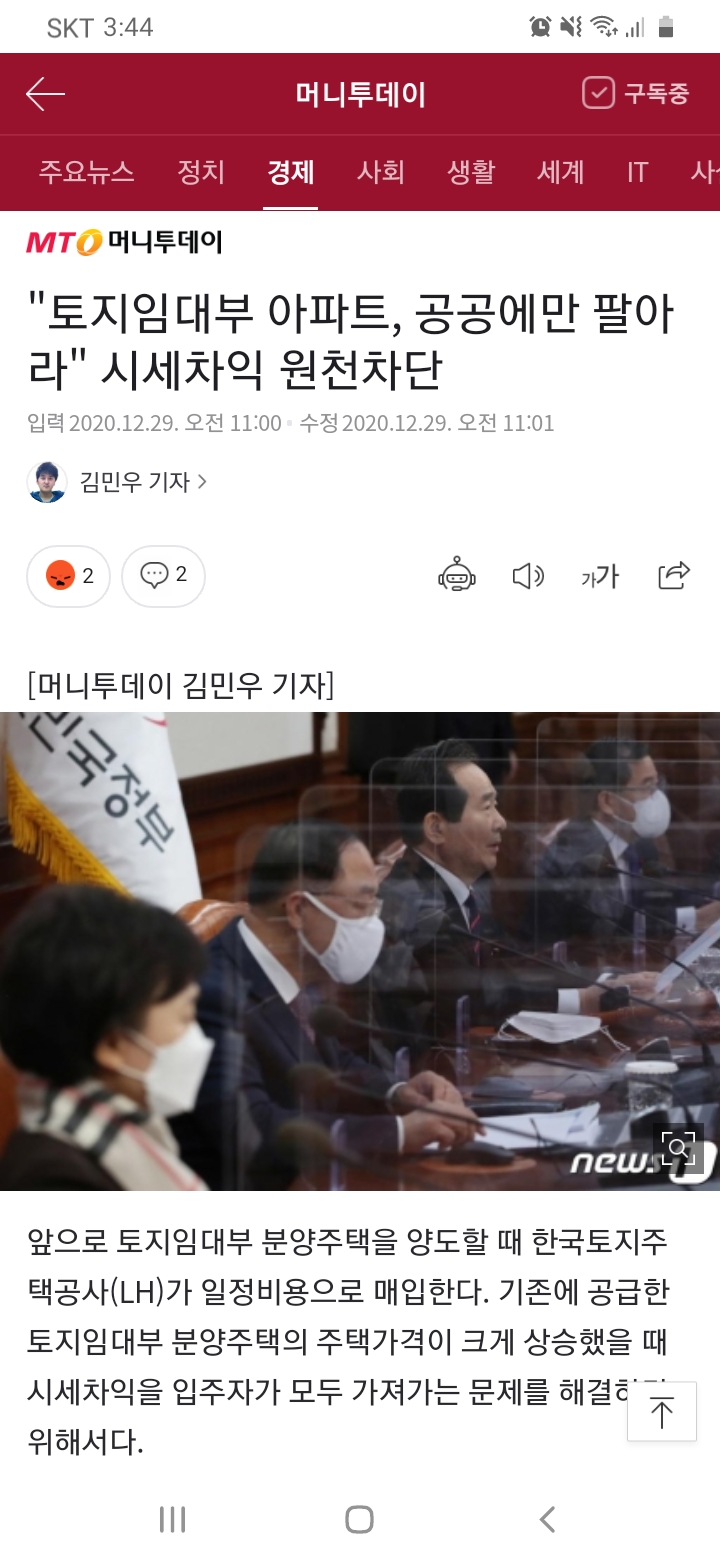This screenshot has width=720, height=1560.
Task: Go back using the top-left arrow
Action: (x=45, y=94)
